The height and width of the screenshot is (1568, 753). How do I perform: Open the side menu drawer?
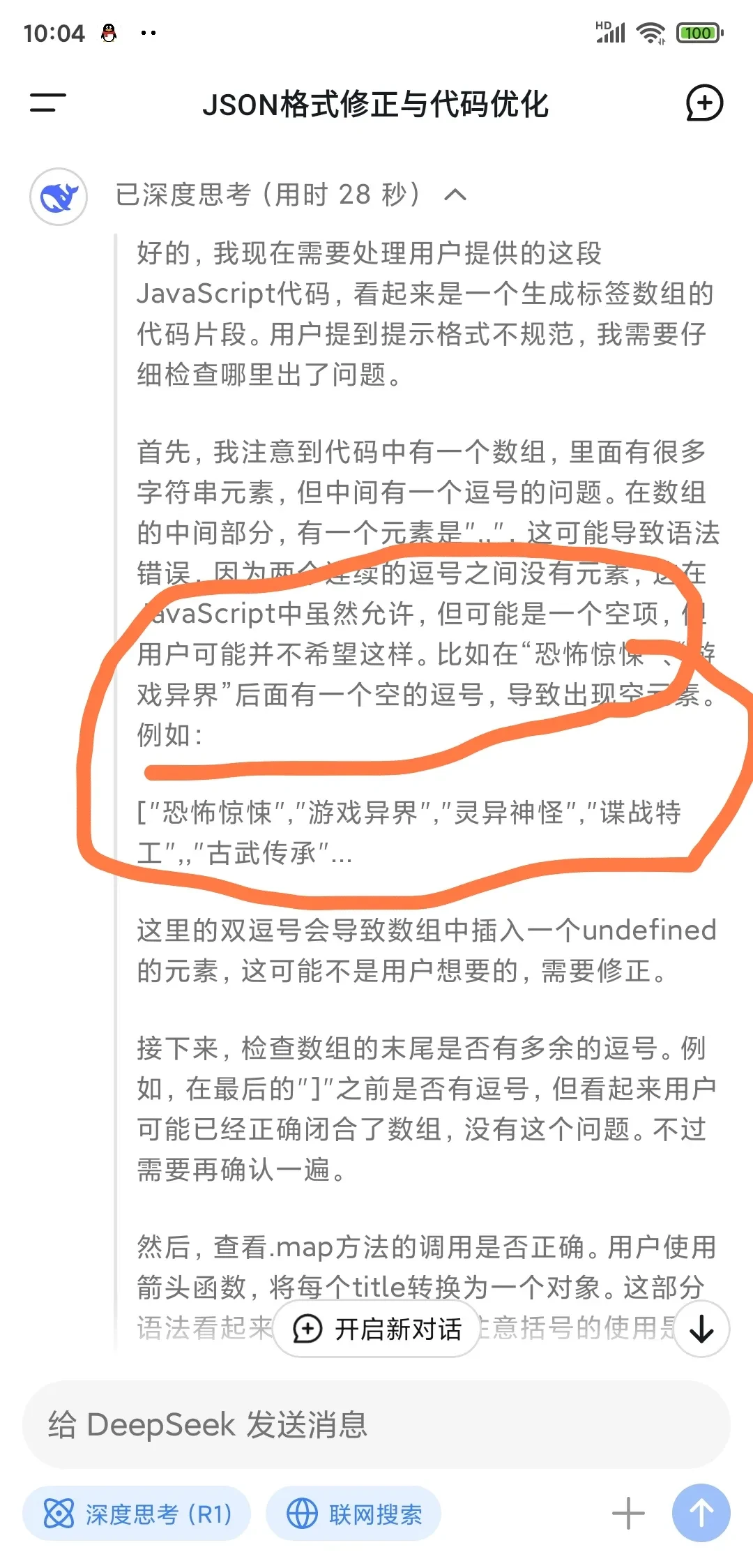tap(47, 103)
